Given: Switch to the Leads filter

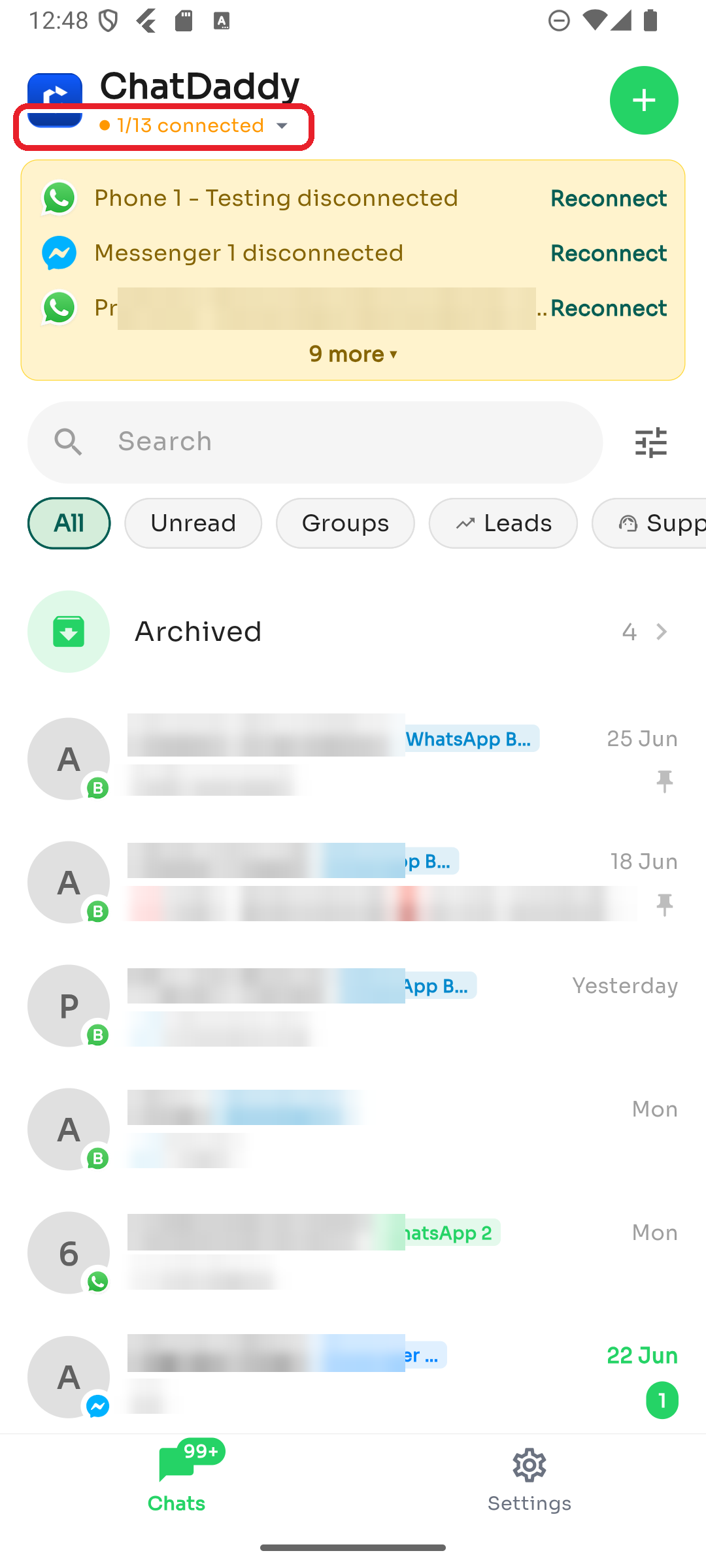Looking at the screenshot, I should [503, 523].
